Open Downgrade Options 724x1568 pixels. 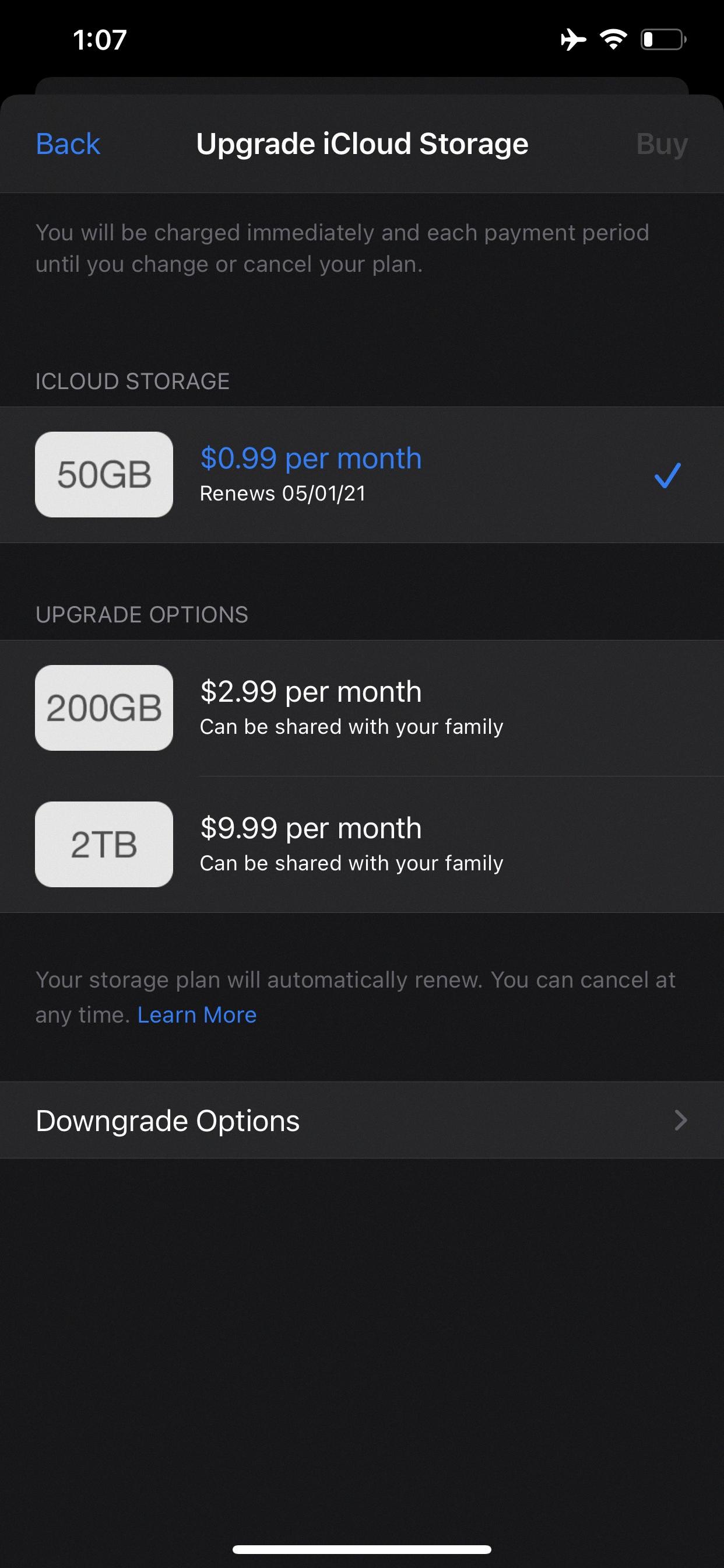point(361,1121)
